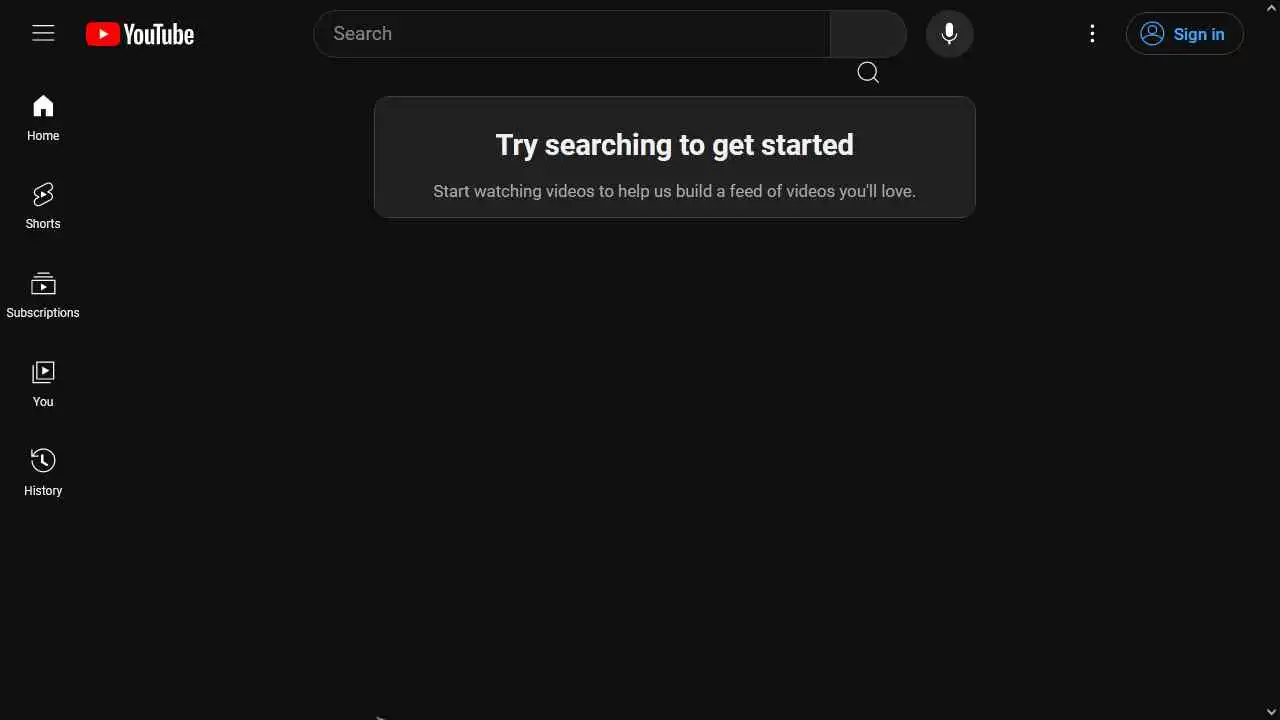Tap the search submit button
The width and height of the screenshot is (1280, 720).
(x=868, y=35)
